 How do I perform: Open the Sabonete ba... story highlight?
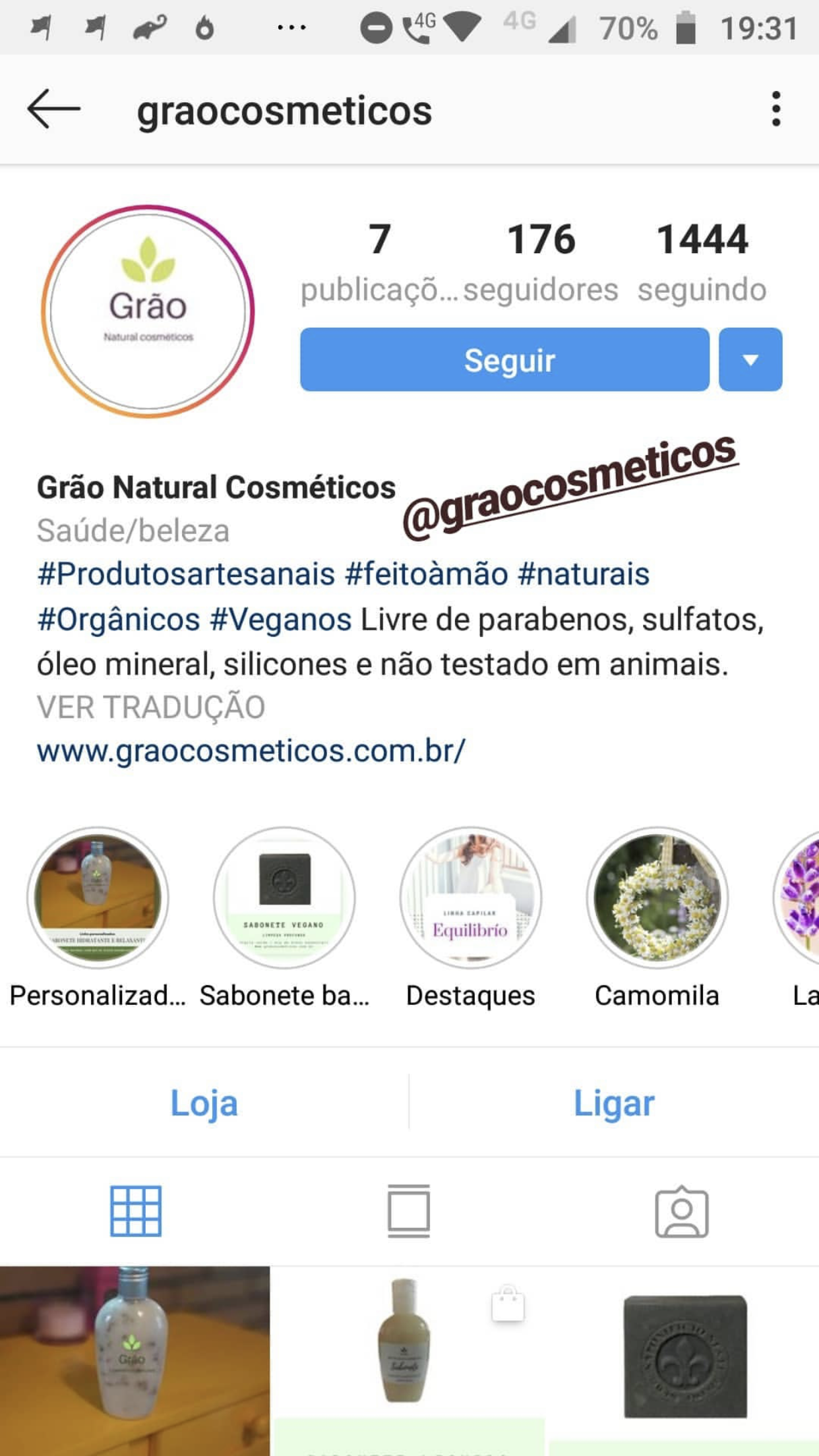pos(284,898)
